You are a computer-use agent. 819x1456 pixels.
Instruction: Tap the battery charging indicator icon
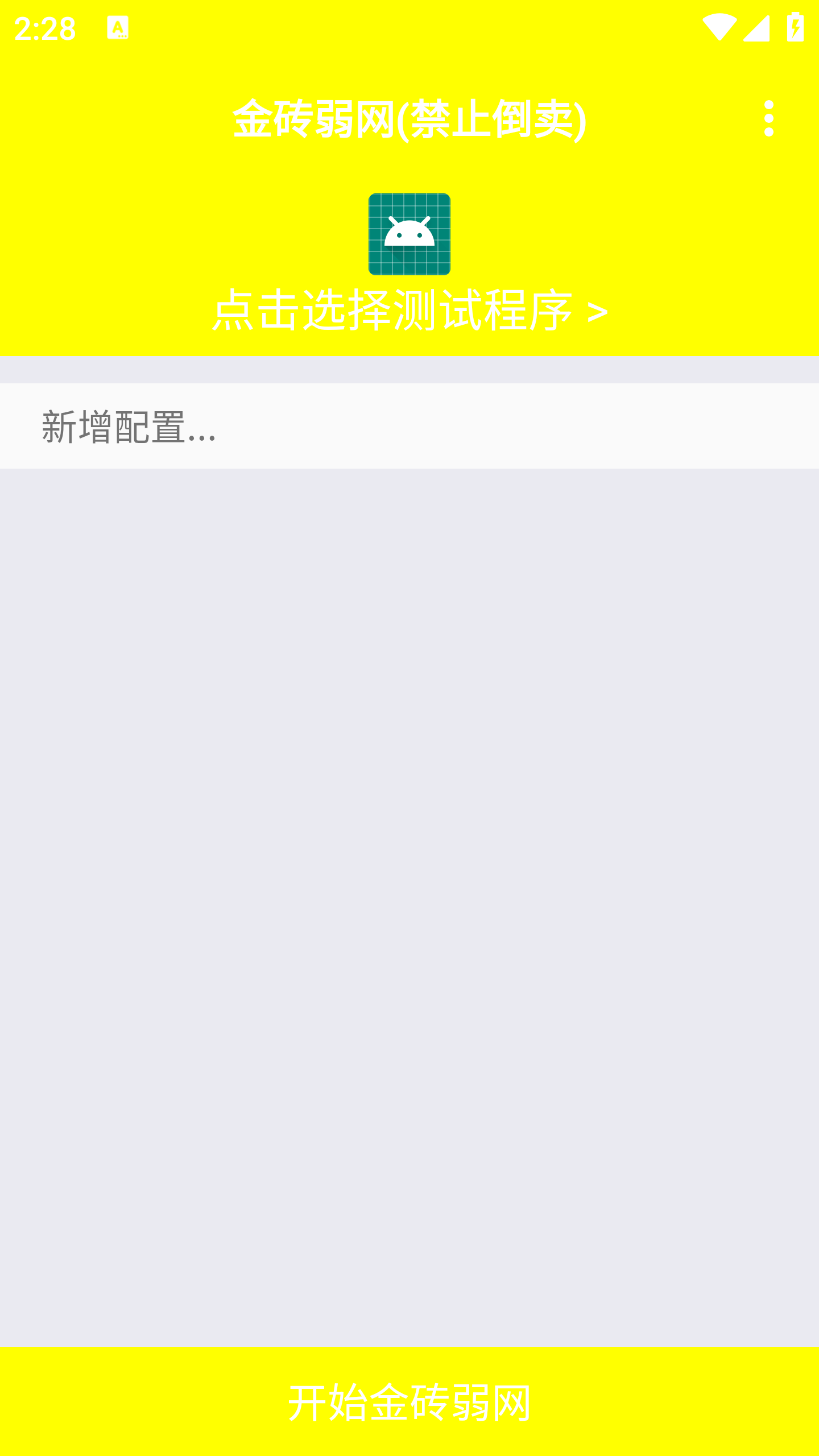point(795,26)
